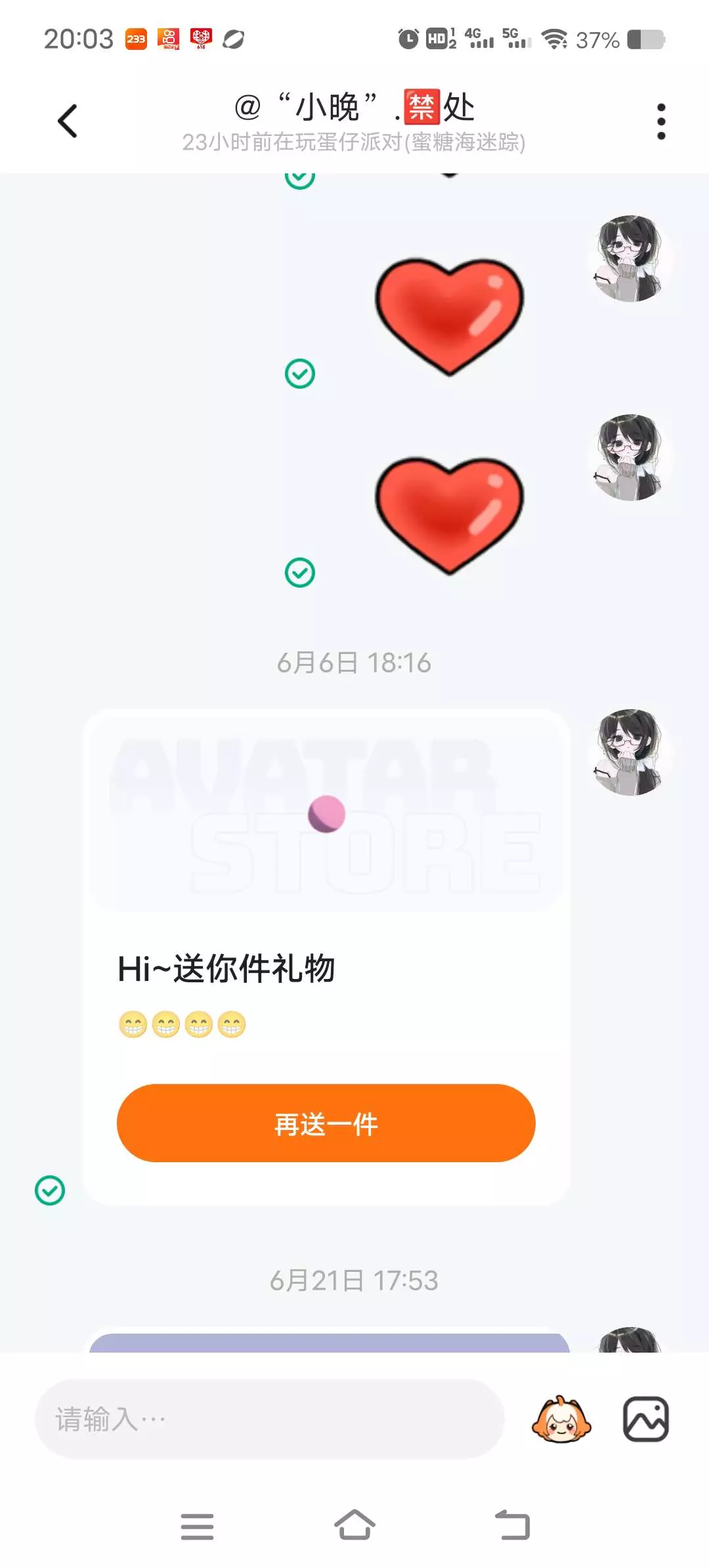The width and height of the screenshot is (709, 1568).
Task: Open the three-dot overflow menu
Action: [661, 121]
